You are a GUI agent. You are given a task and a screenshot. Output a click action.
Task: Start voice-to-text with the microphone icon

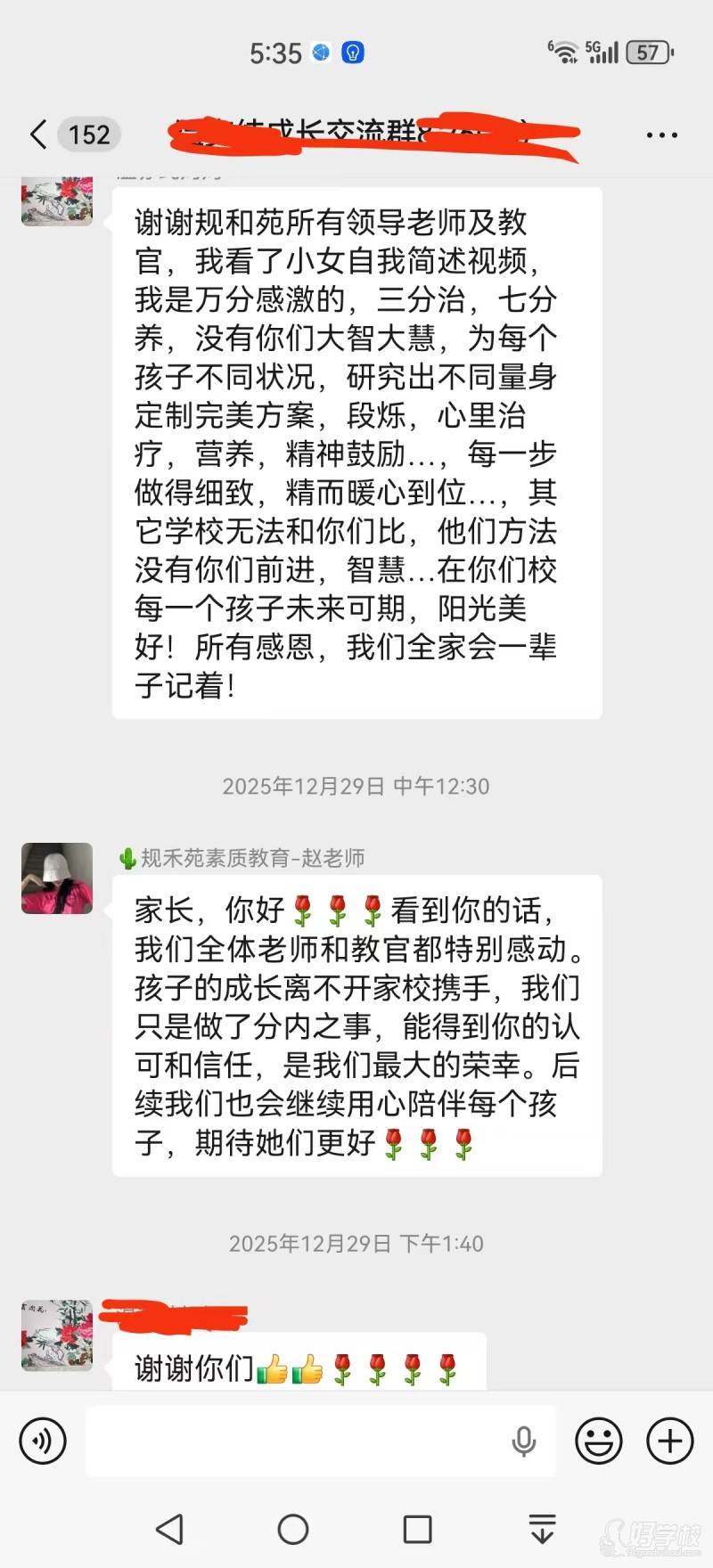coord(524,1441)
